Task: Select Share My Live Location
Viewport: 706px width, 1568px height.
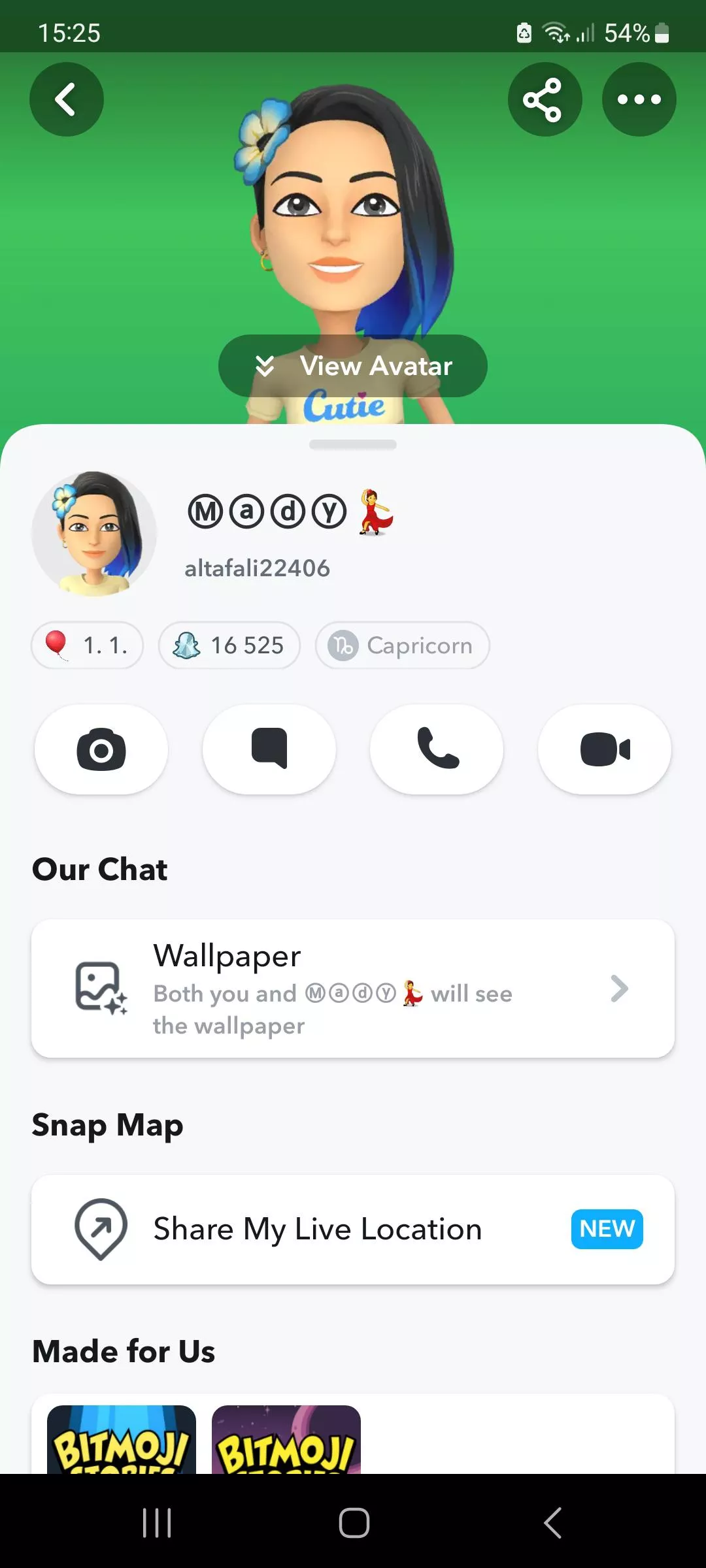Action: pyautogui.click(x=353, y=1230)
